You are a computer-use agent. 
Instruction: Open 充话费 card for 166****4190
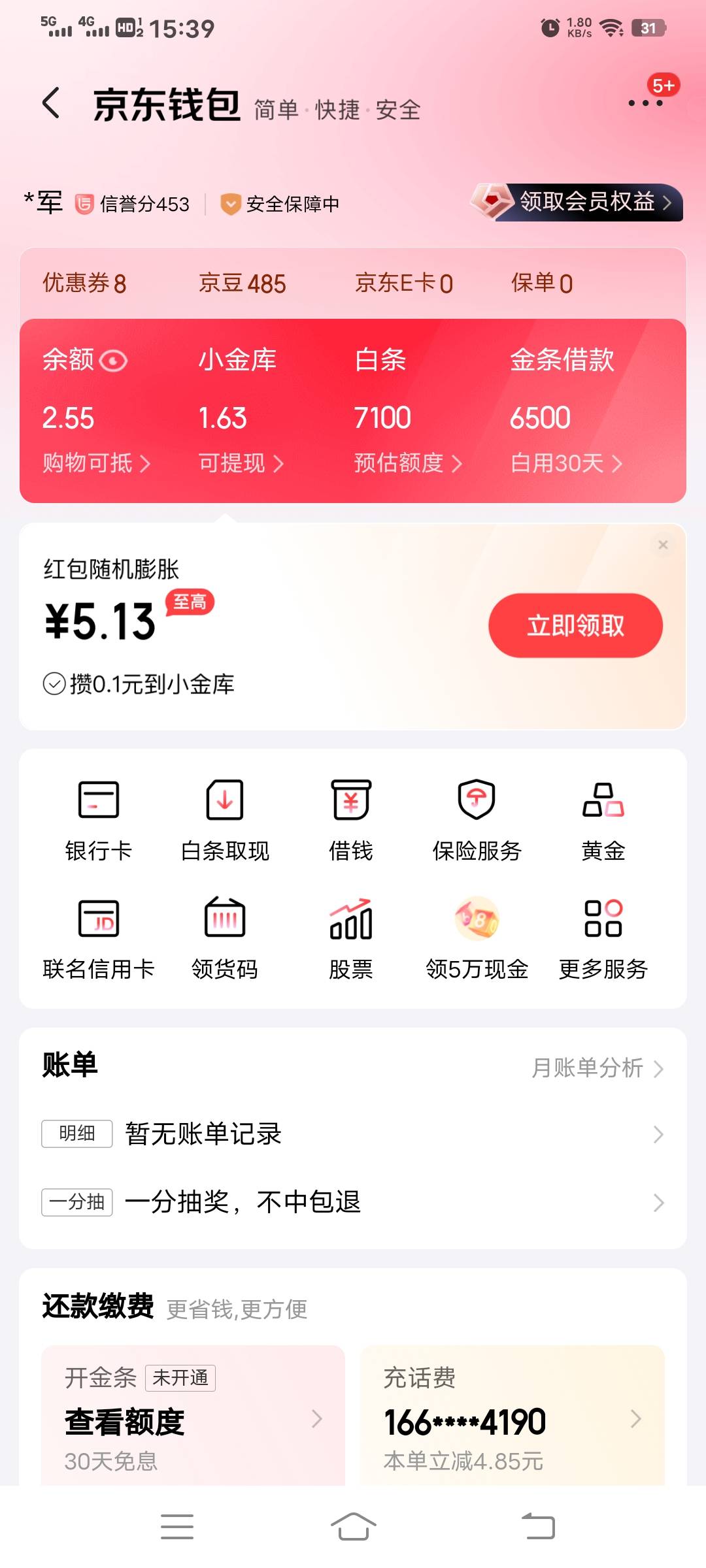point(513,1415)
